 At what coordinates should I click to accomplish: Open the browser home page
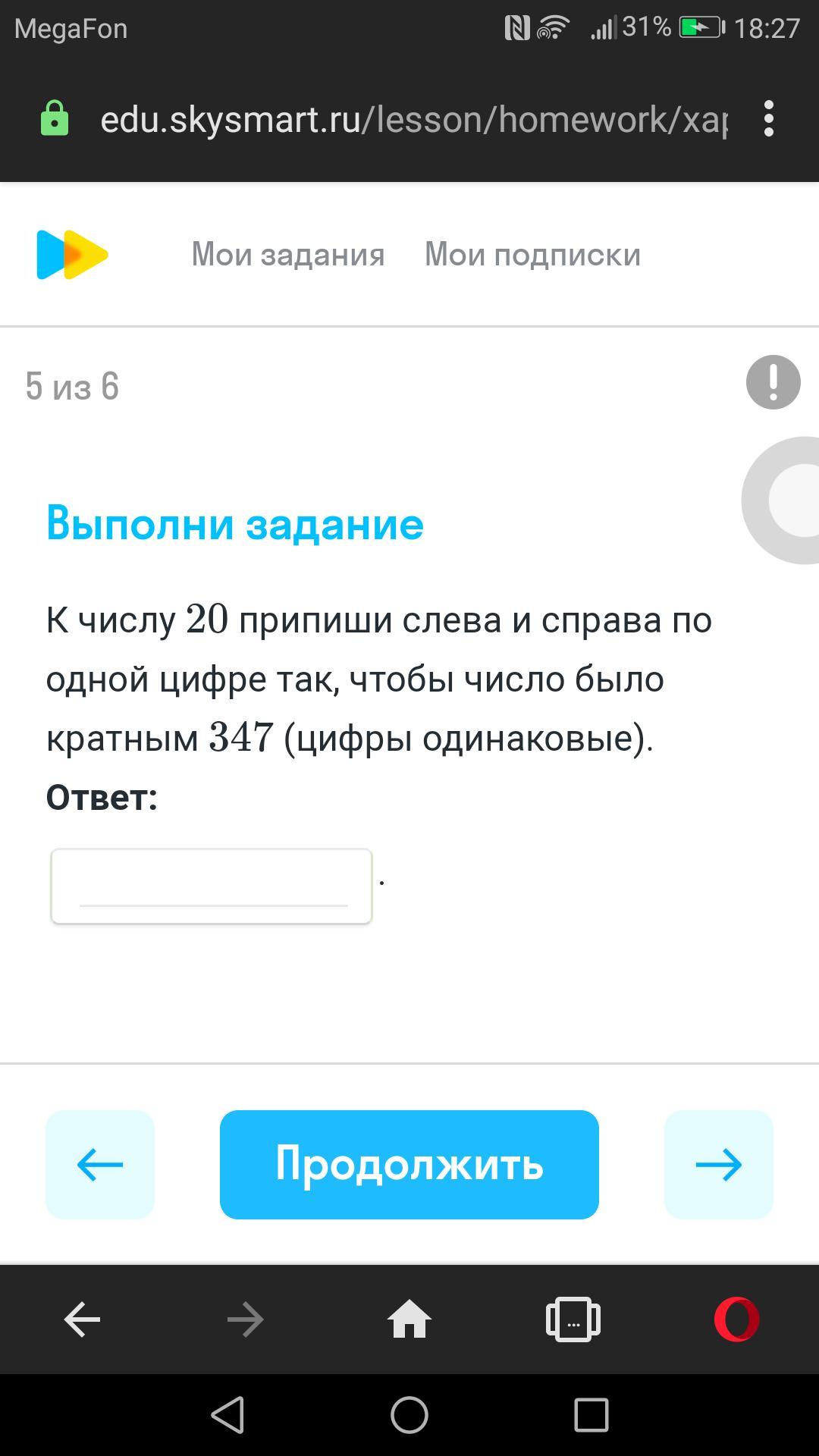click(409, 1319)
